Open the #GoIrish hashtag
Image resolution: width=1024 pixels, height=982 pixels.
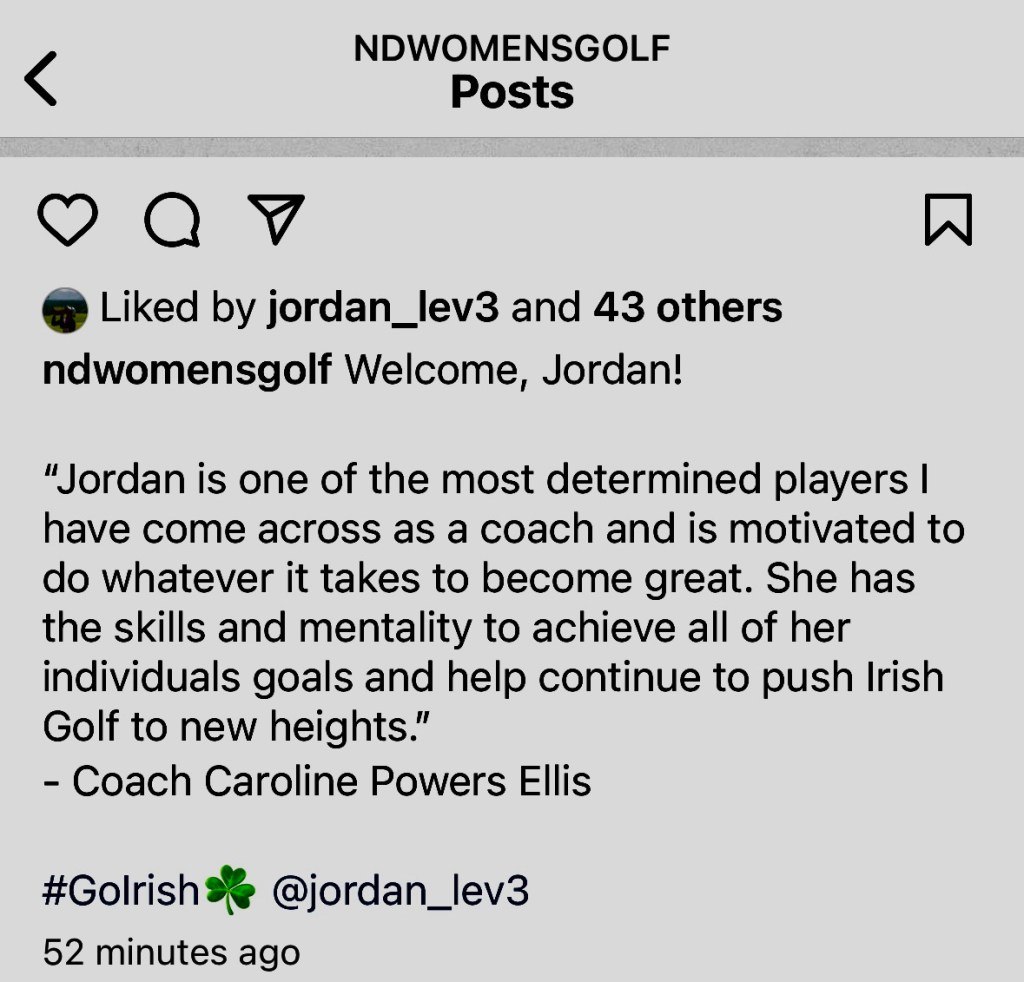[121, 889]
